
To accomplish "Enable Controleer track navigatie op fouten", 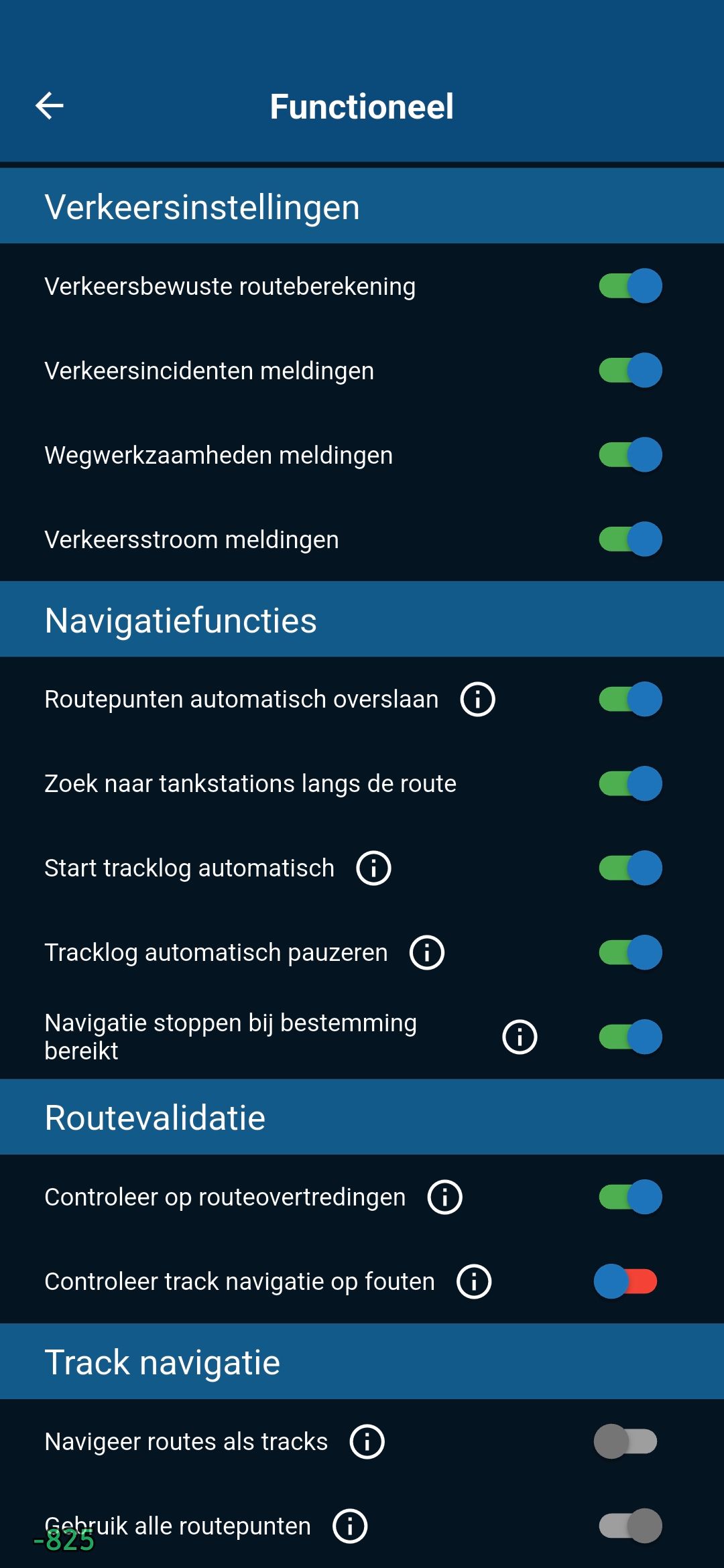I will coord(625,1281).
